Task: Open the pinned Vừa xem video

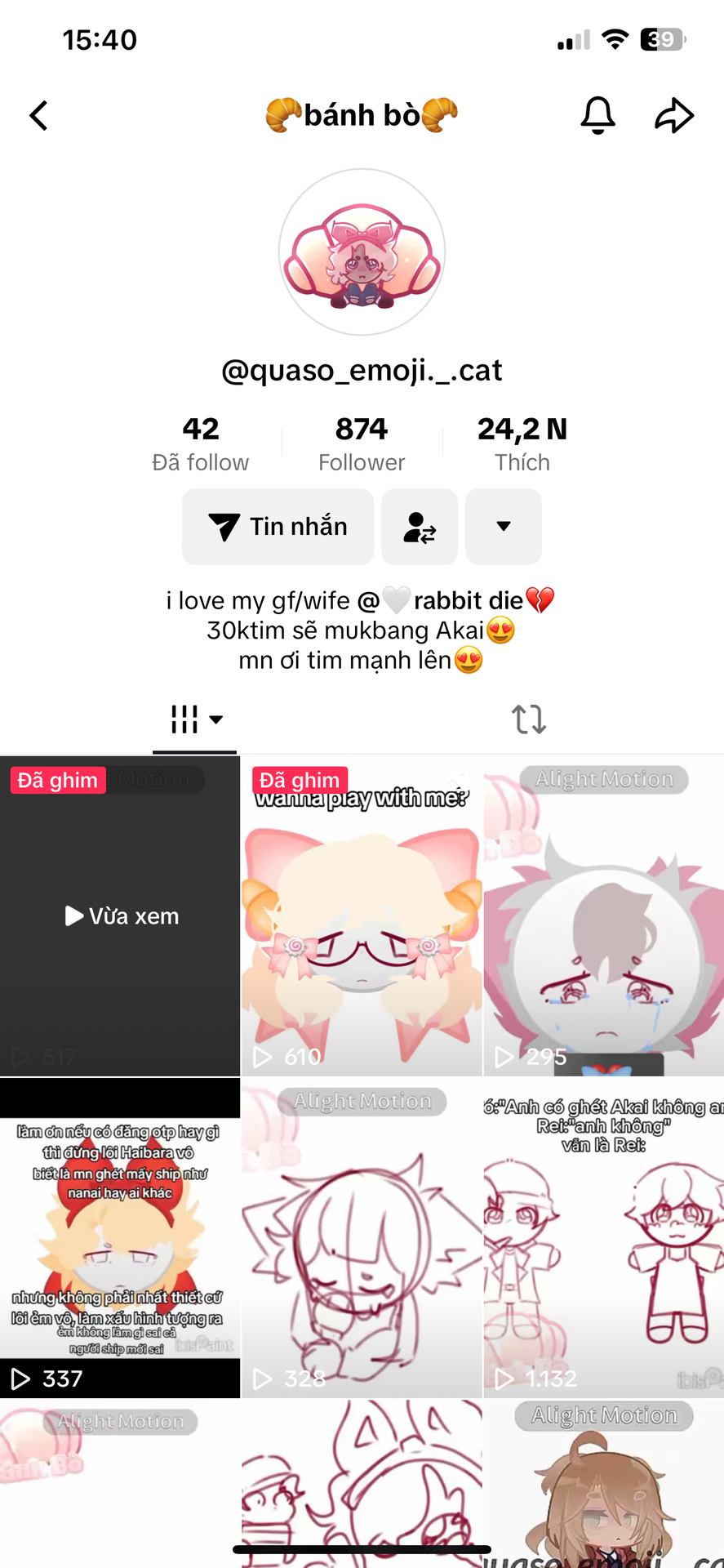Action: click(120, 915)
